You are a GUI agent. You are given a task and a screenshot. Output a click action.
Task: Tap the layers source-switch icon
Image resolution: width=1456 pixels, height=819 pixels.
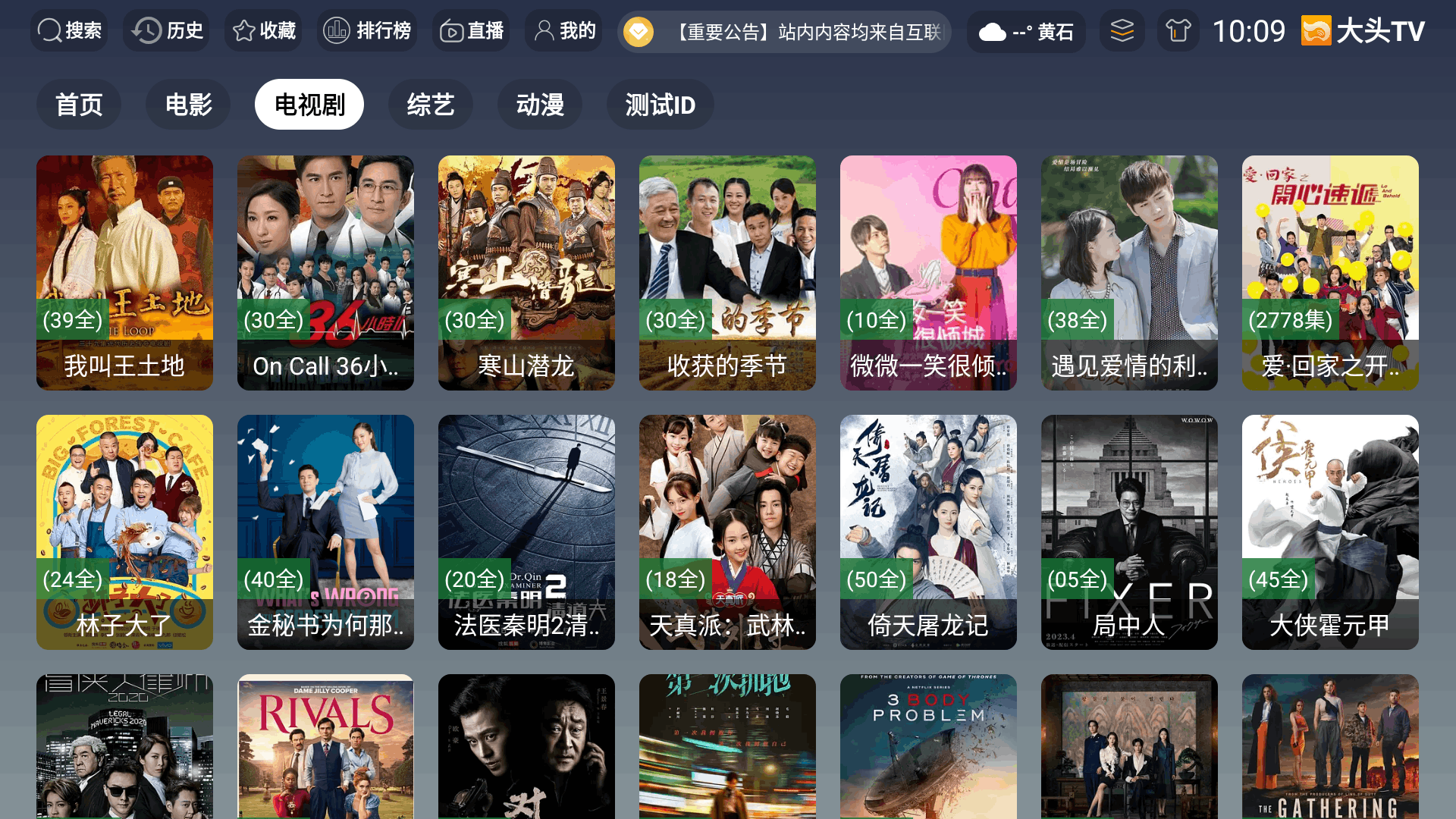tap(1122, 31)
